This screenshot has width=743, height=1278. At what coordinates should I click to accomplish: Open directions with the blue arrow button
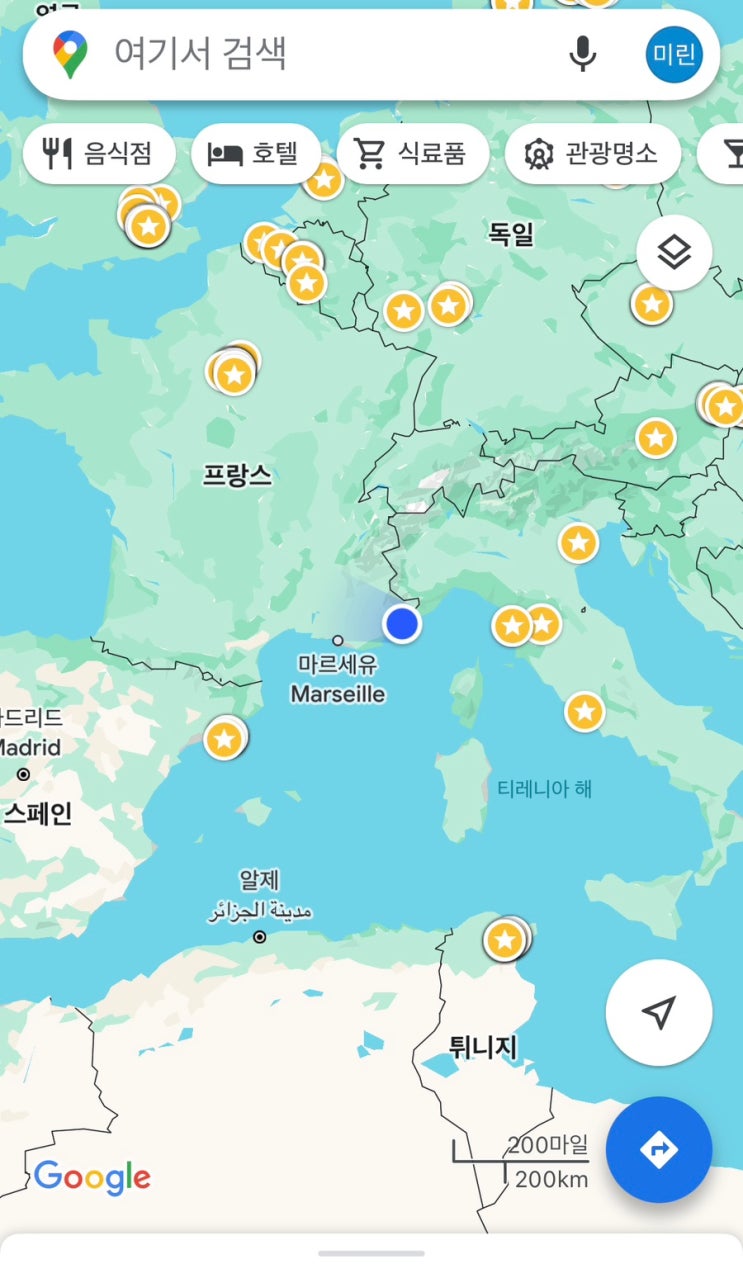(x=658, y=1149)
